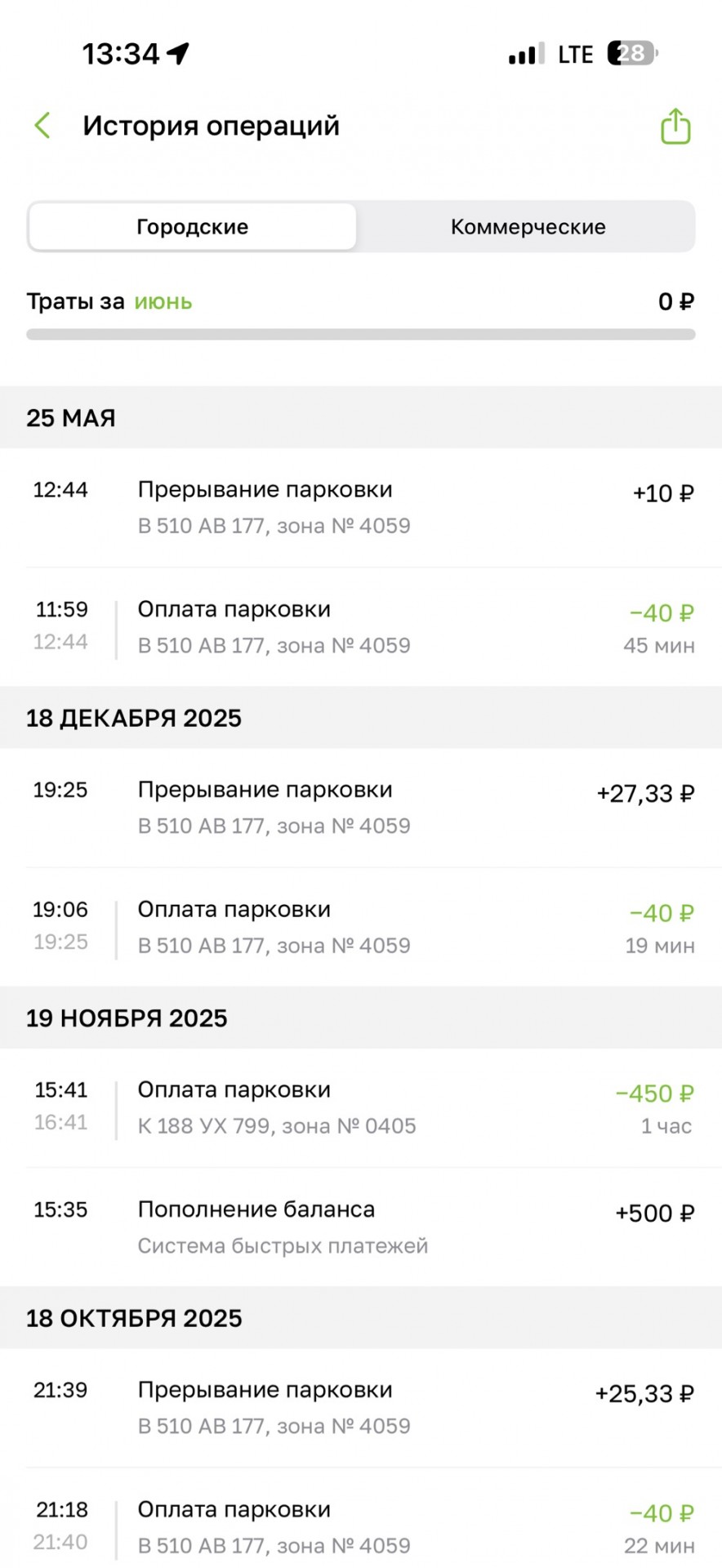Open the −450 ₽ parking payment entry
Image resolution: width=722 pixels, height=1568 pixels.
point(361,1107)
